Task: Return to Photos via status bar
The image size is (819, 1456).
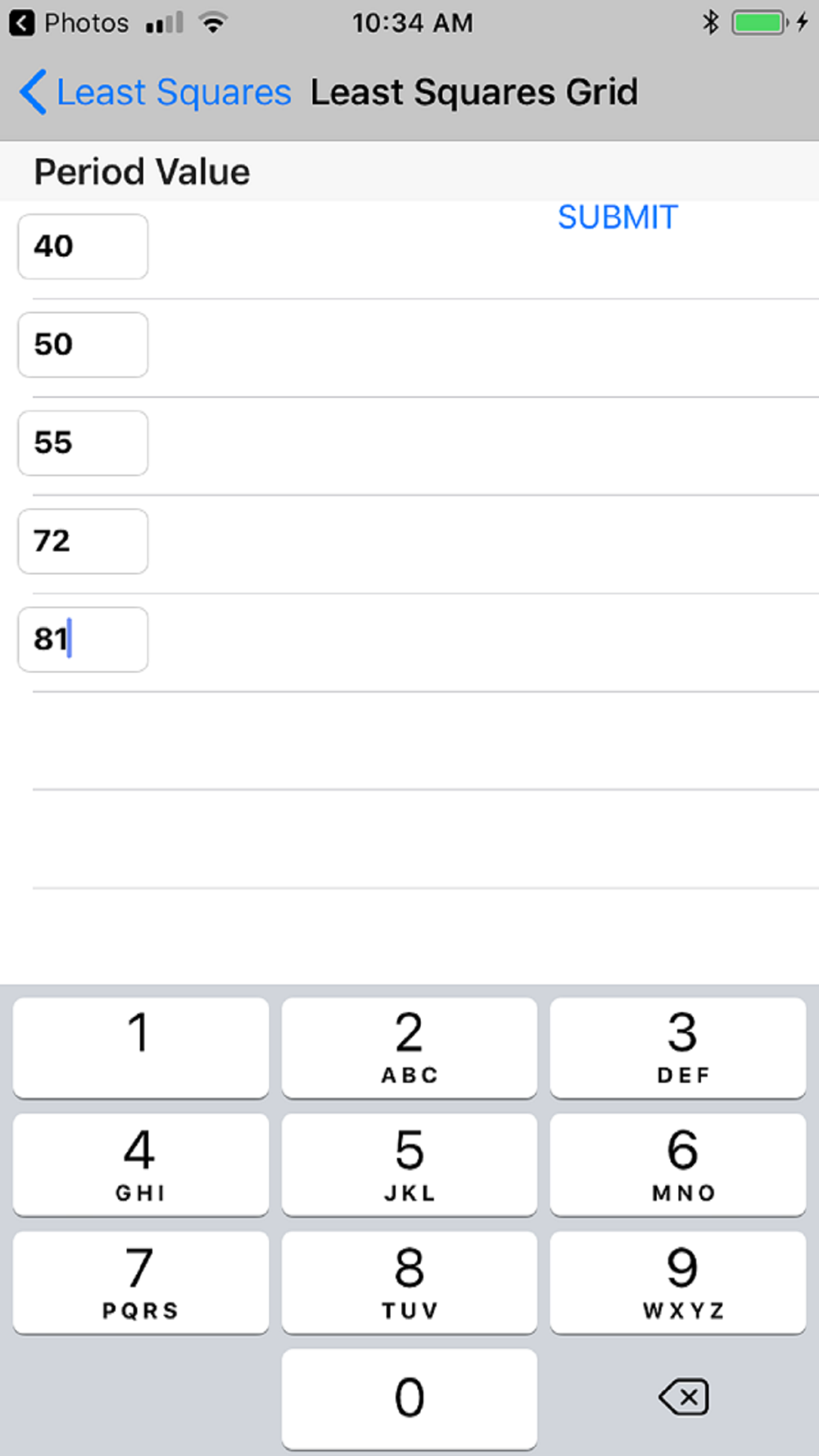Action: [x=69, y=23]
